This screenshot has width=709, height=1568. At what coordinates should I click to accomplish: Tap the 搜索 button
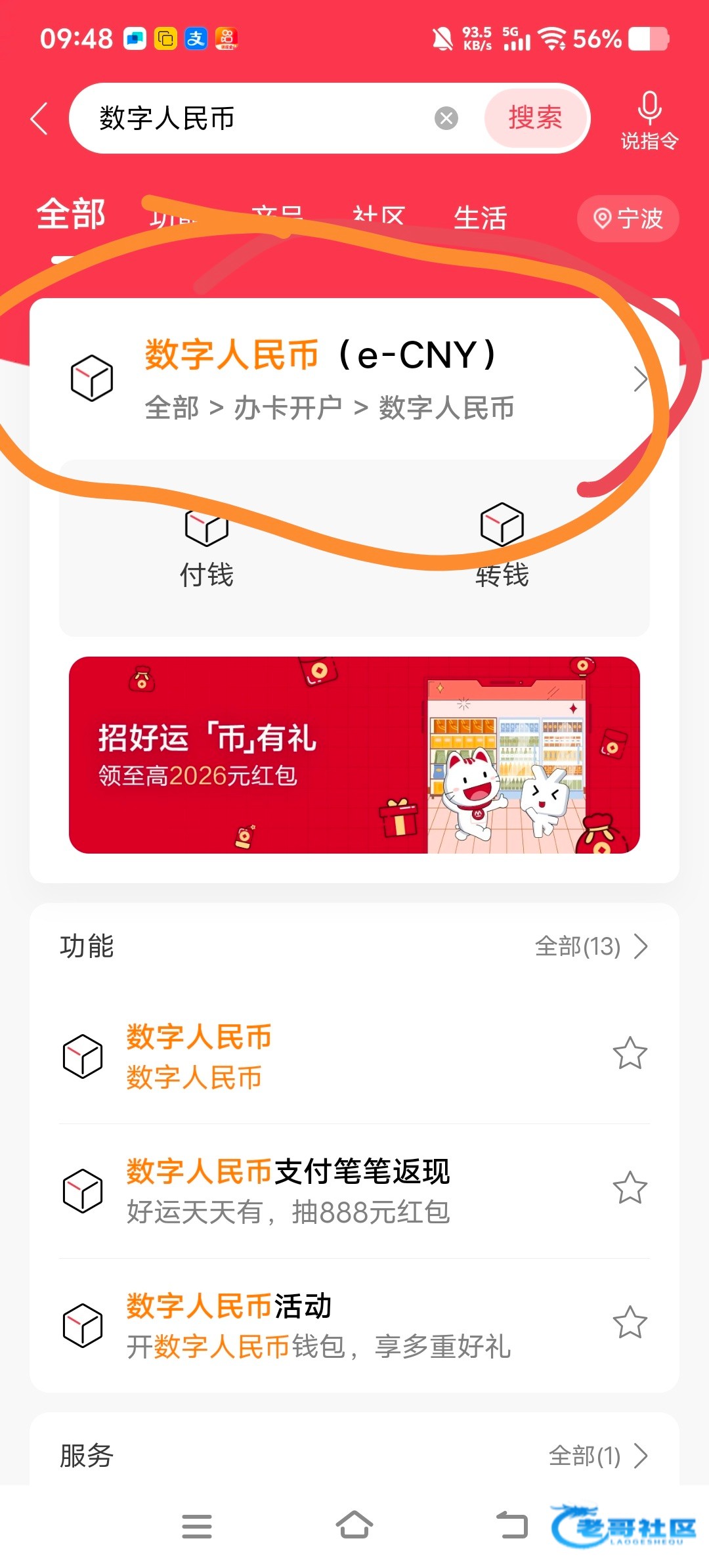pyautogui.click(x=535, y=118)
